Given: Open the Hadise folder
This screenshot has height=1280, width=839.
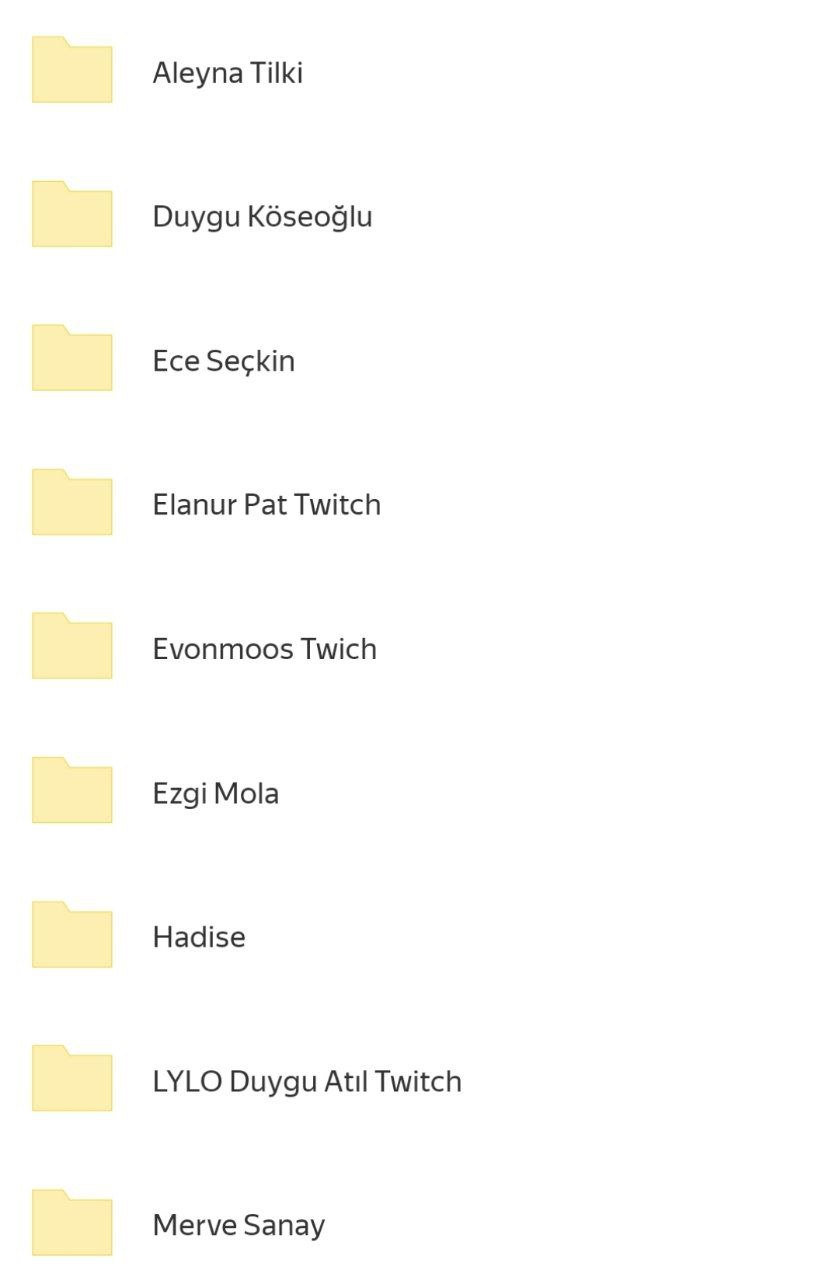Looking at the screenshot, I should click(x=198, y=937).
